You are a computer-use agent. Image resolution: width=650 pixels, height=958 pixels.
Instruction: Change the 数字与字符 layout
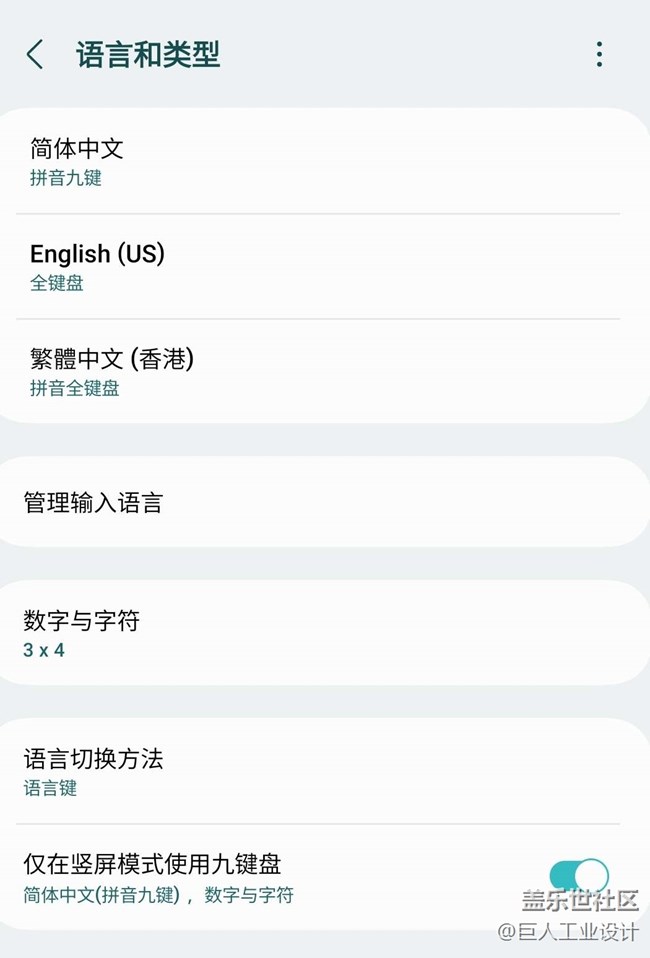[320, 633]
